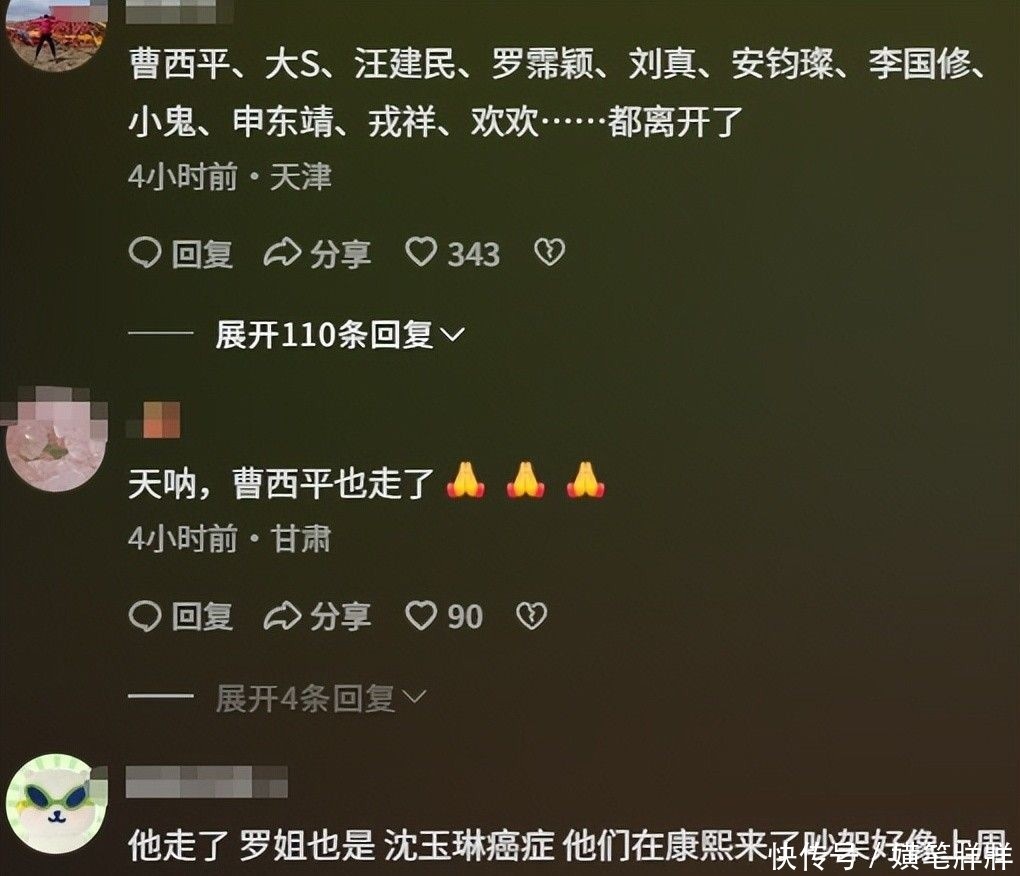Share the comment from 天津

click(317, 254)
